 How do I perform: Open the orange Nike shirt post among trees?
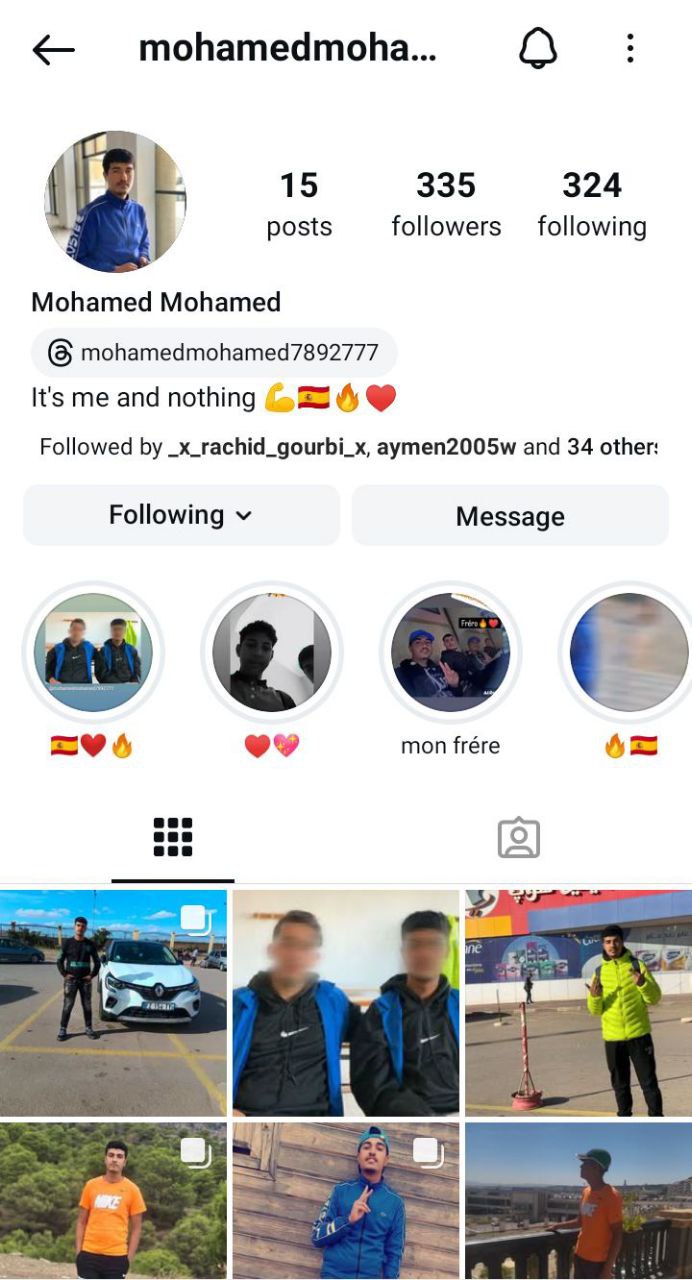(113, 1201)
